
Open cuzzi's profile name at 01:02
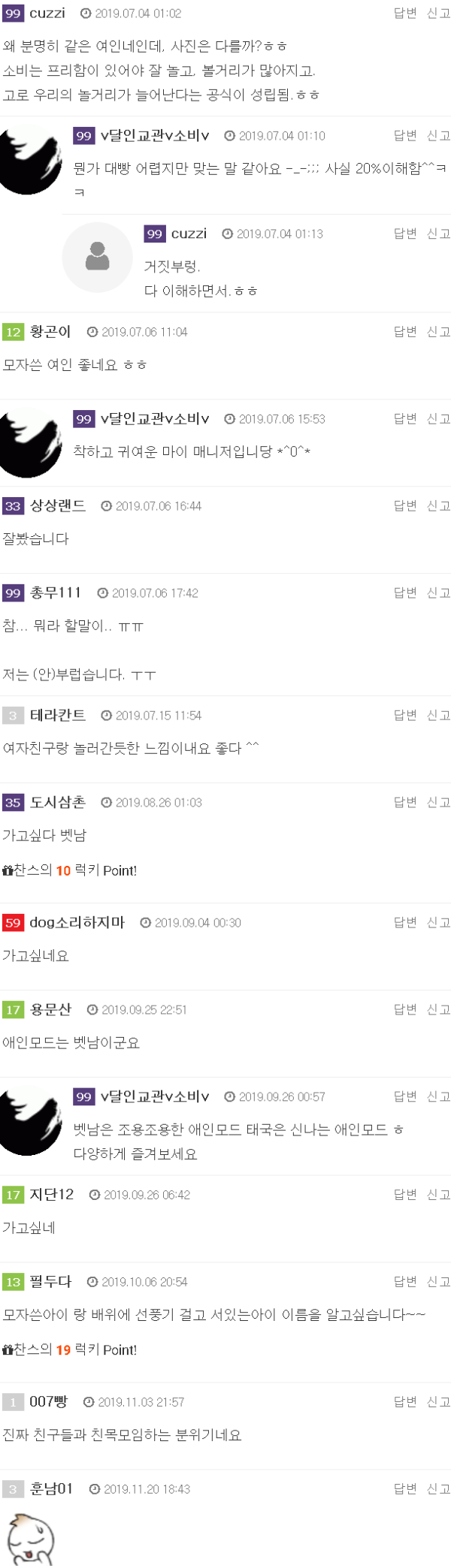47,14
